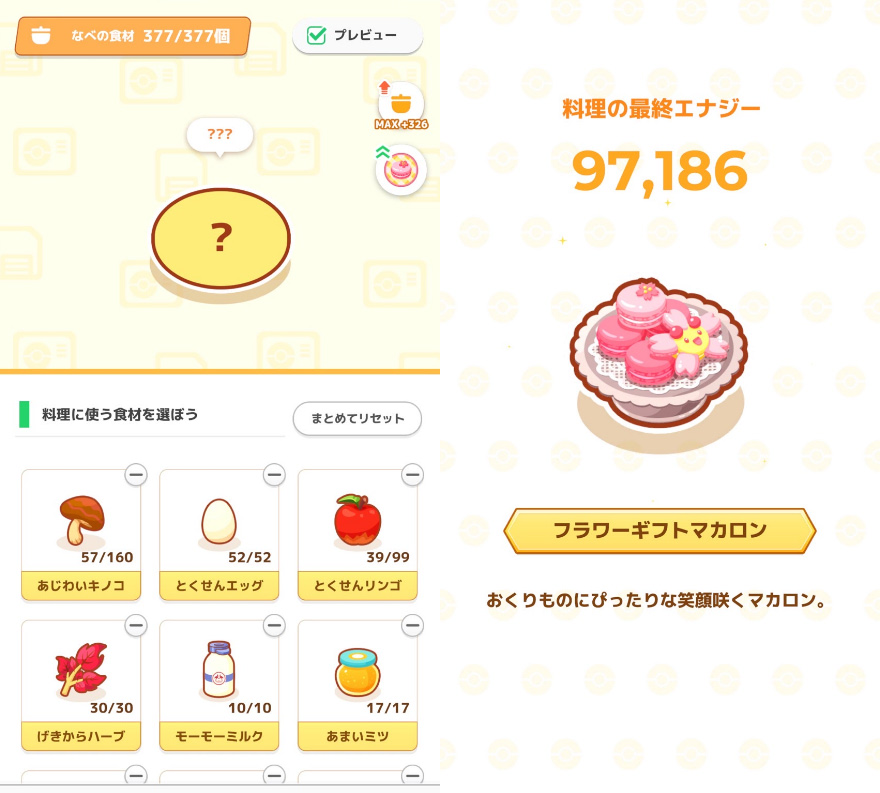Select the とくせんリンゴ ingredient card
880x793 pixels.
[357, 532]
